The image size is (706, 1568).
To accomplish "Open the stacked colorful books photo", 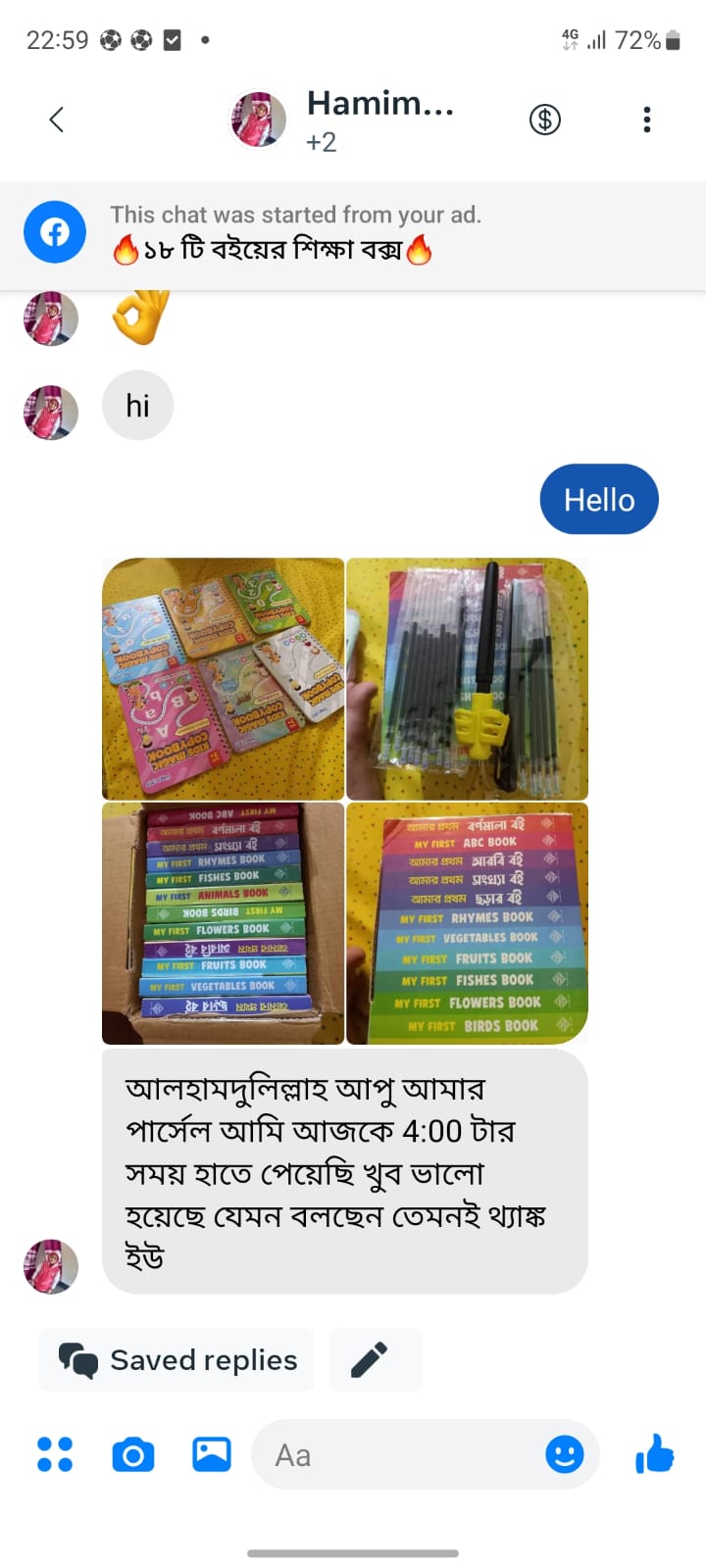I will tap(468, 923).
